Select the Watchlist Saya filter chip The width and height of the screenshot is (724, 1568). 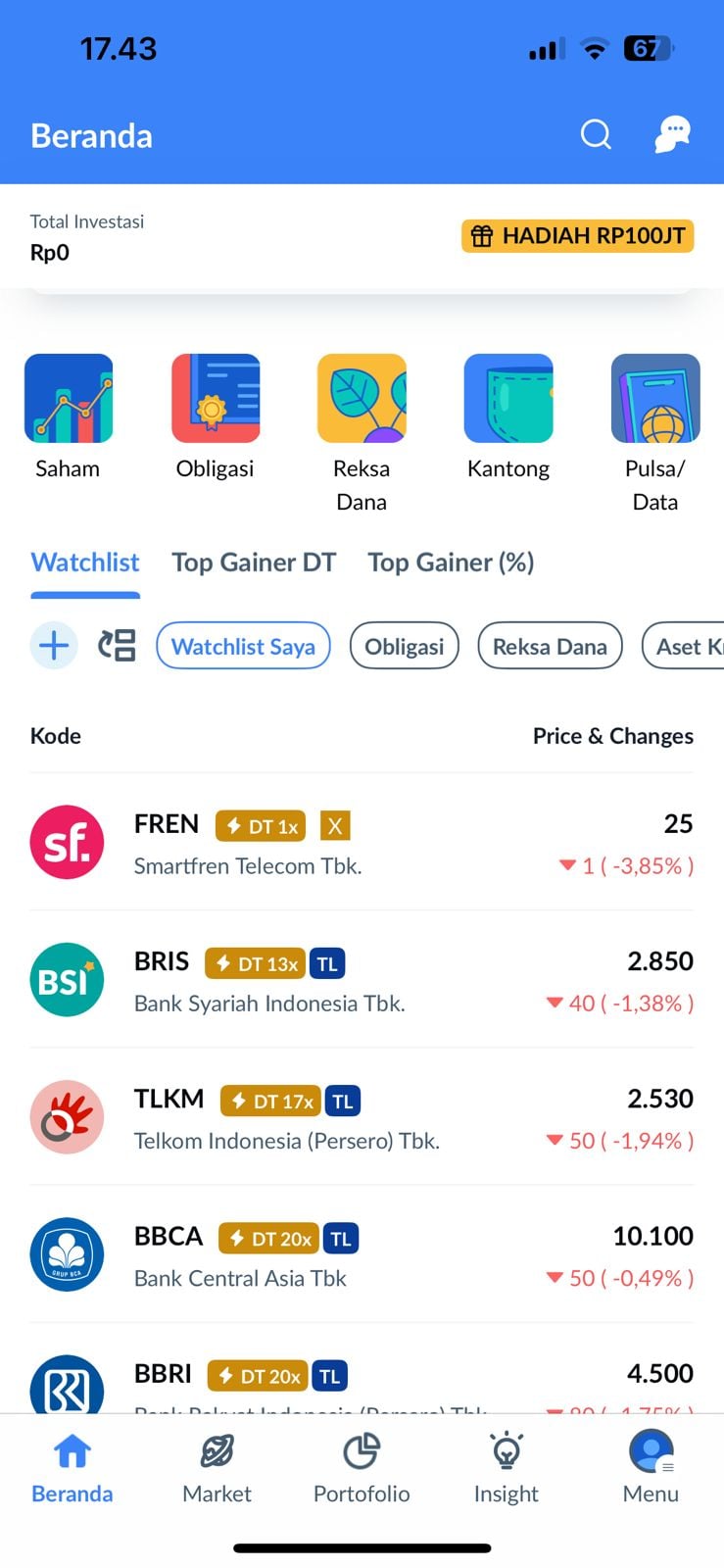[243, 645]
